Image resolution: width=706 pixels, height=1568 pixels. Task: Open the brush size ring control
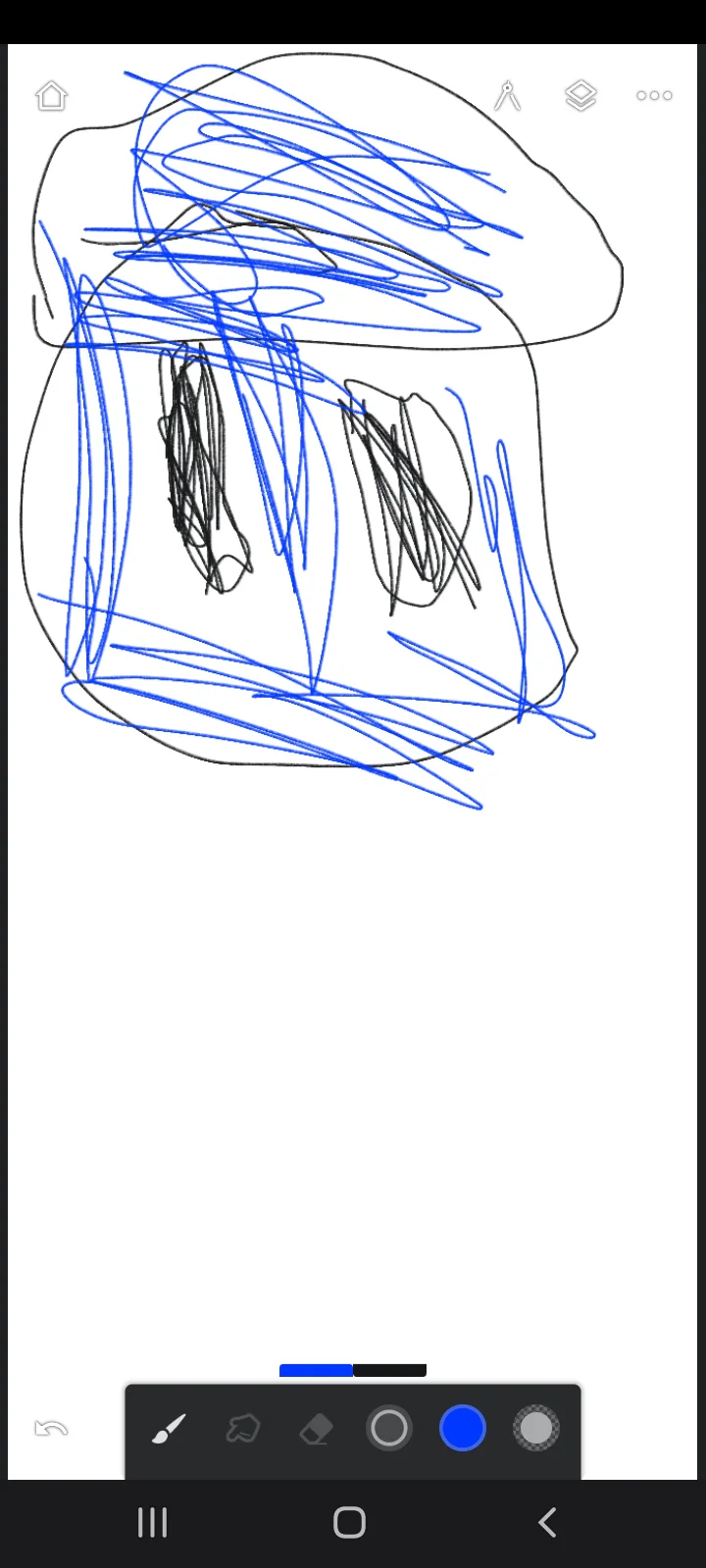[389, 1429]
